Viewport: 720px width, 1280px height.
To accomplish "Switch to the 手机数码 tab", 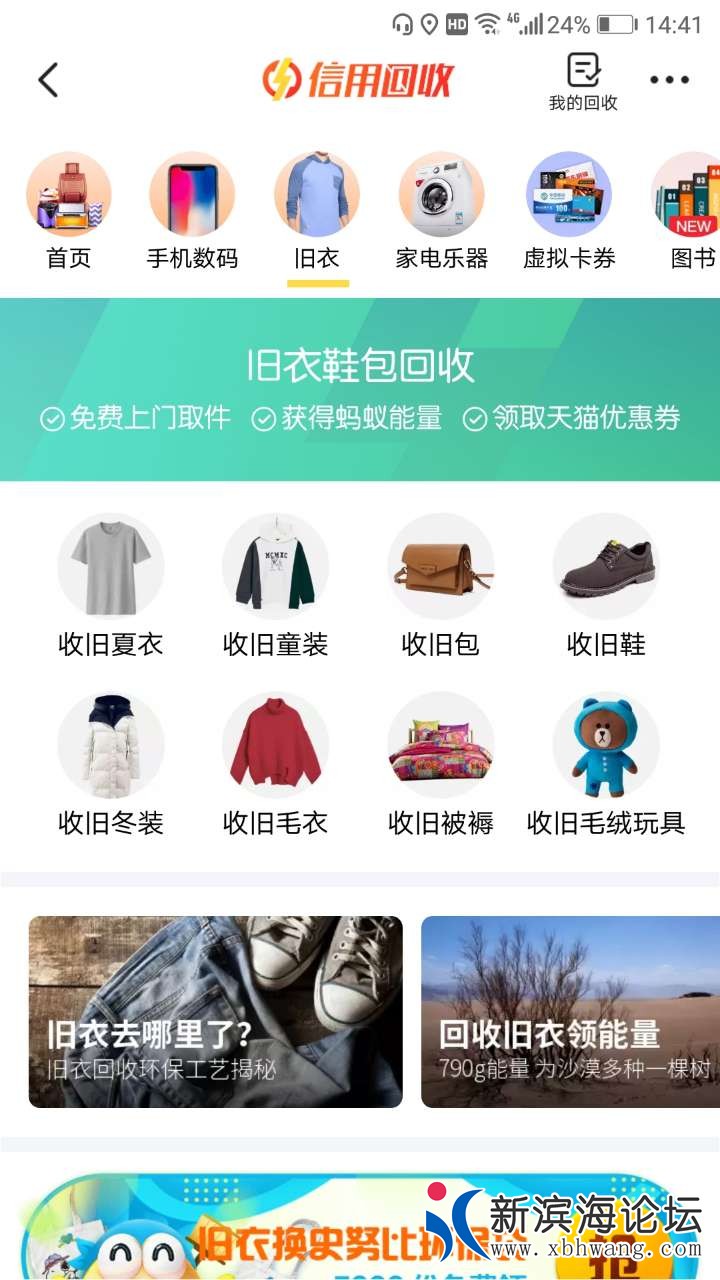I will coord(192,212).
